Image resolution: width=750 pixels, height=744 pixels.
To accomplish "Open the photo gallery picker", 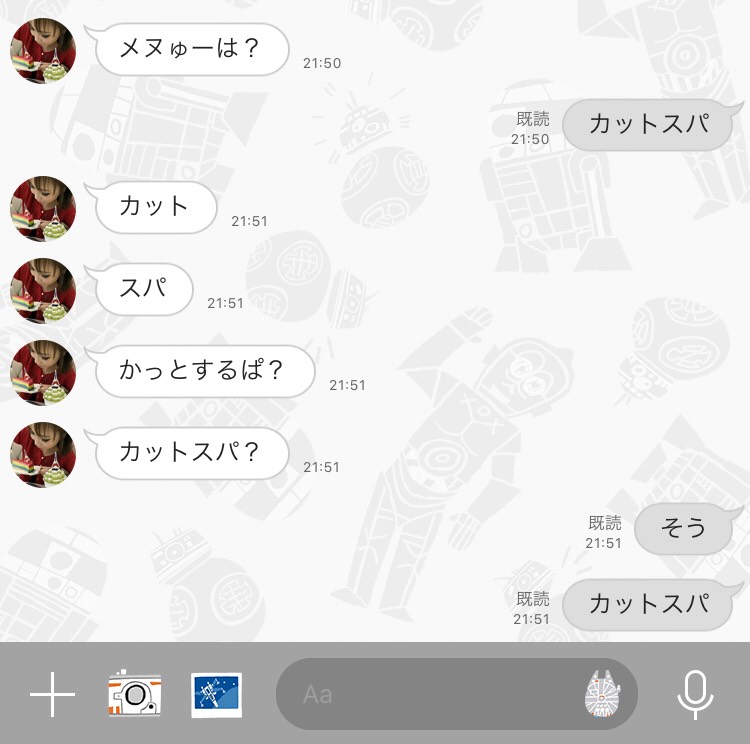I will pyautogui.click(x=217, y=694).
